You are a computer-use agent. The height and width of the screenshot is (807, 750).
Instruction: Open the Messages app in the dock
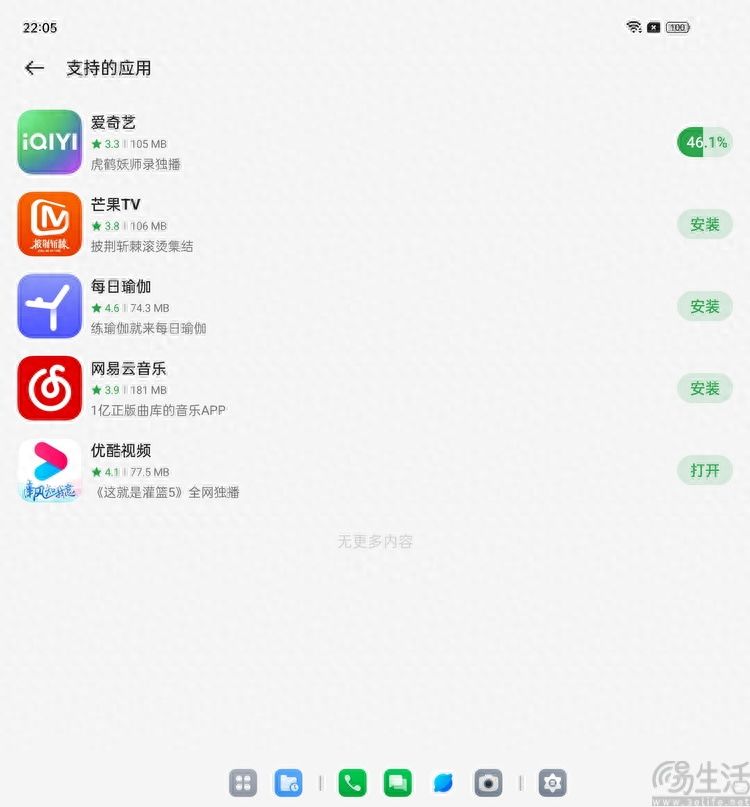click(398, 783)
